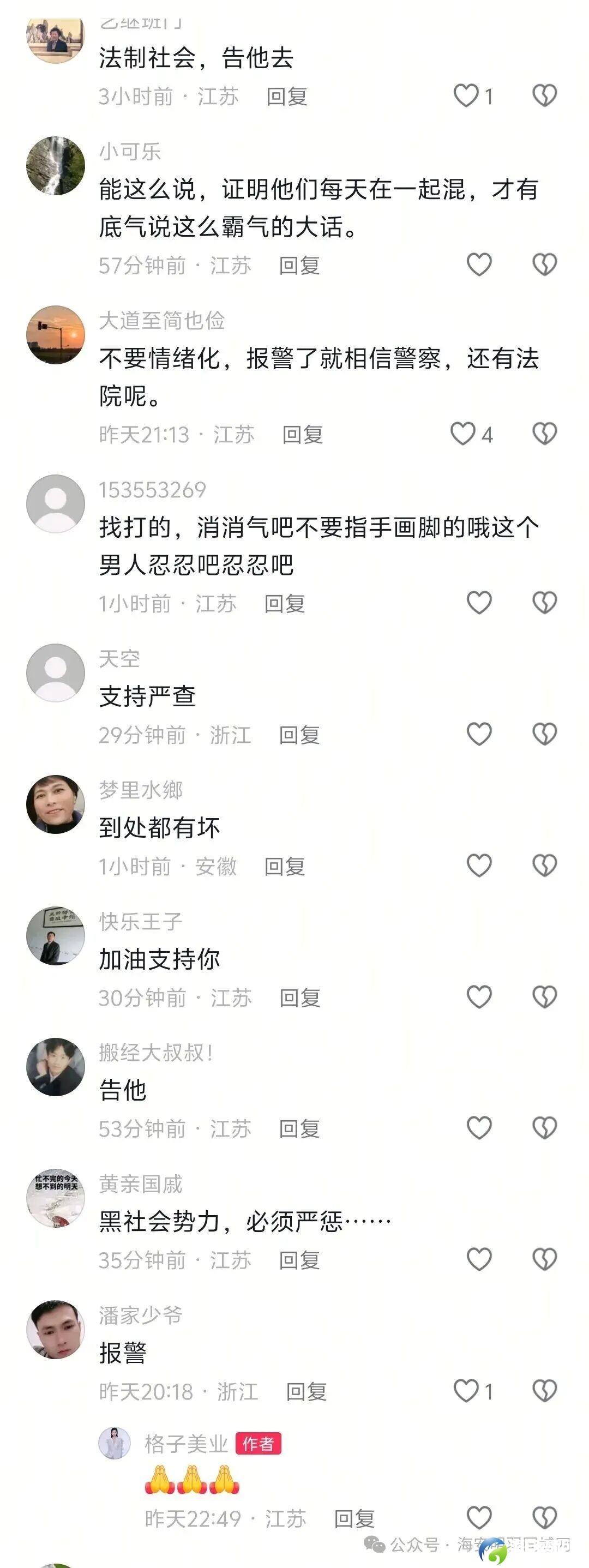The image size is (589, 1568).
Task: Dislike 黄亲国戚's comment
Action: (544, 1259)
